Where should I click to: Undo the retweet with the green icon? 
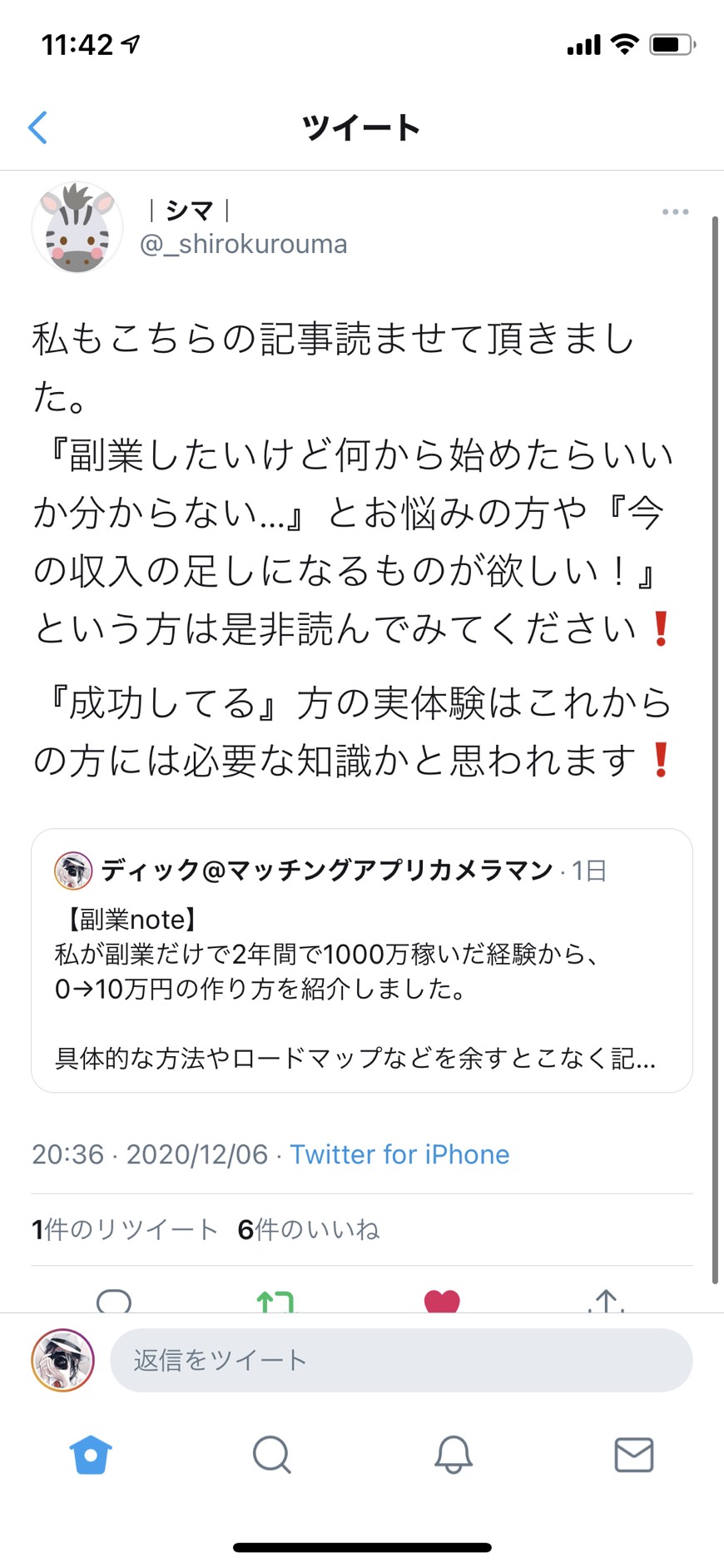pos(275,1301)
